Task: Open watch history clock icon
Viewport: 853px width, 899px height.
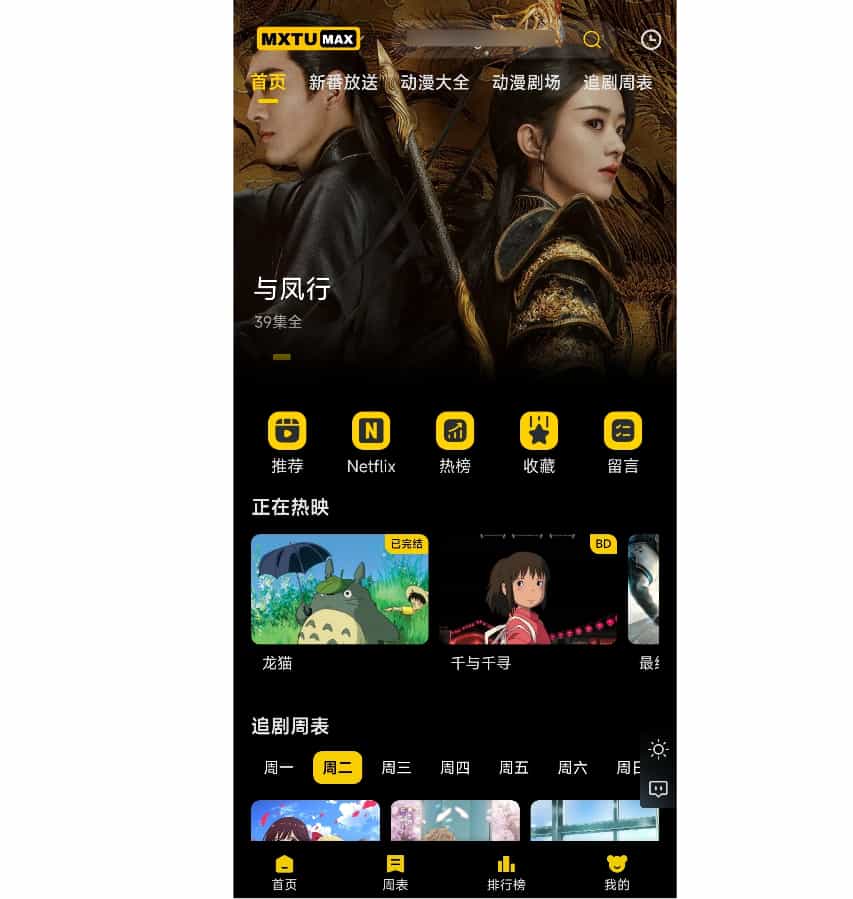Action: pos(651,40)
